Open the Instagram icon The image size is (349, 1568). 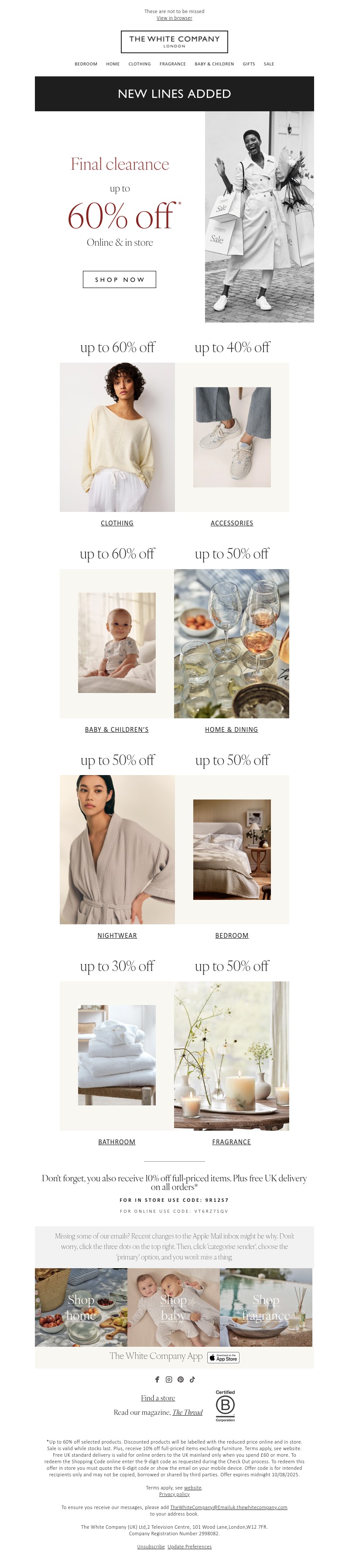point(168,1380)
